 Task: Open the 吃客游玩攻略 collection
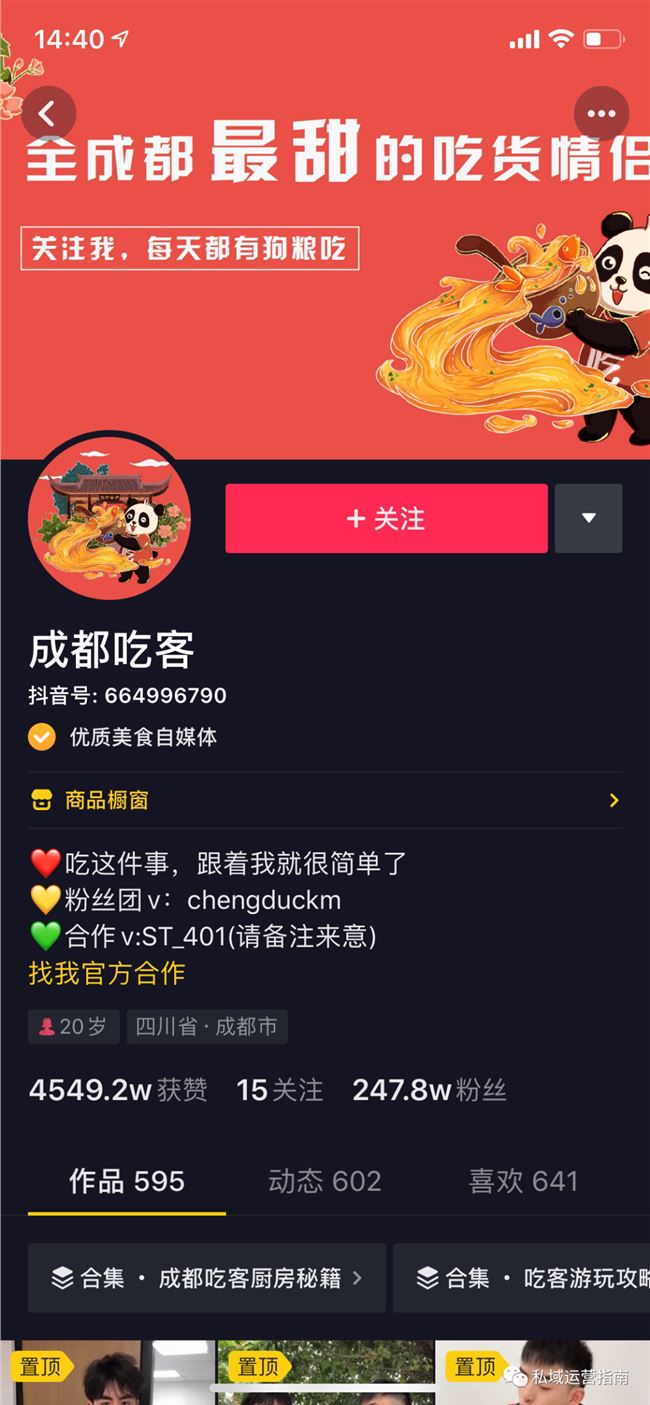click(521, 1277)
